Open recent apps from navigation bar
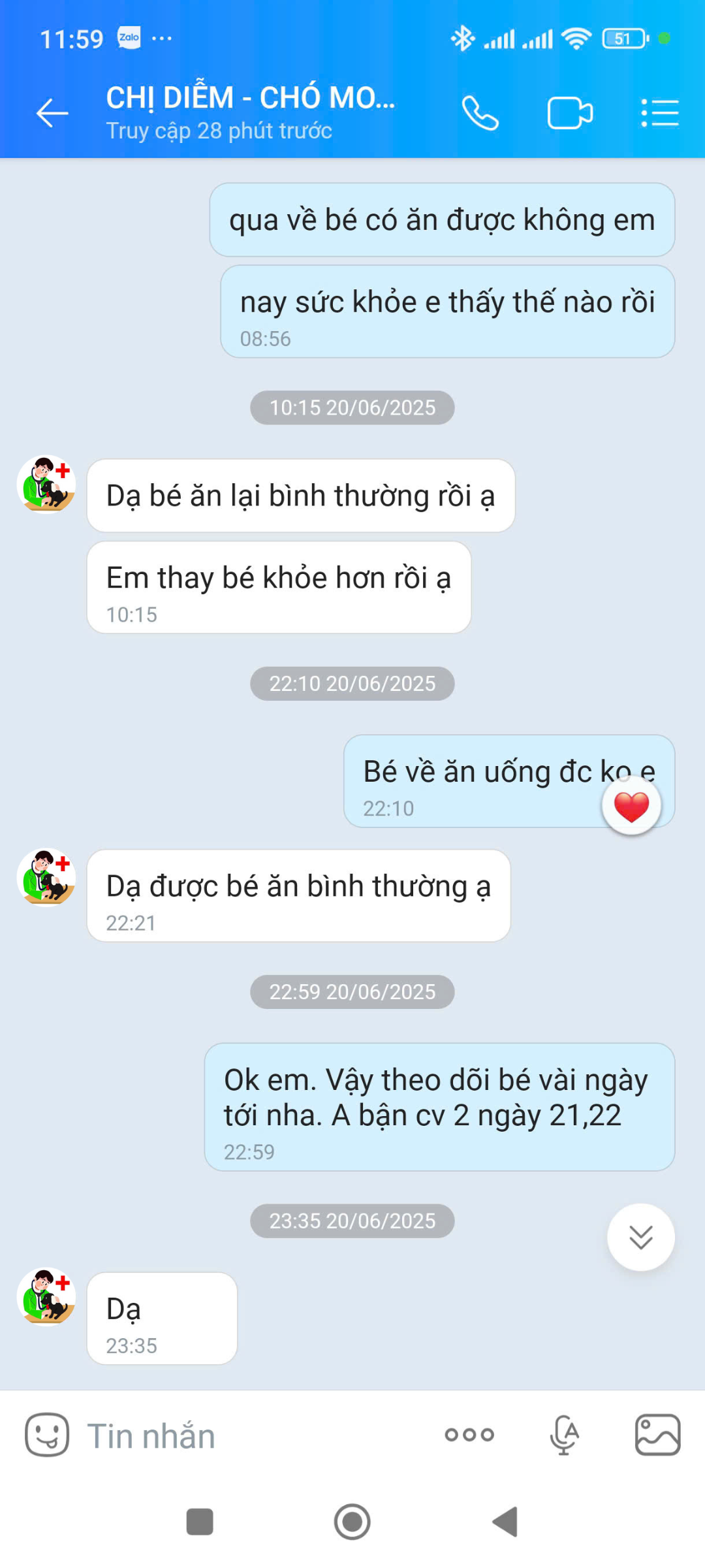Screen dimensions: 705x1568 pyautogui.click(x=200, y=1522)
